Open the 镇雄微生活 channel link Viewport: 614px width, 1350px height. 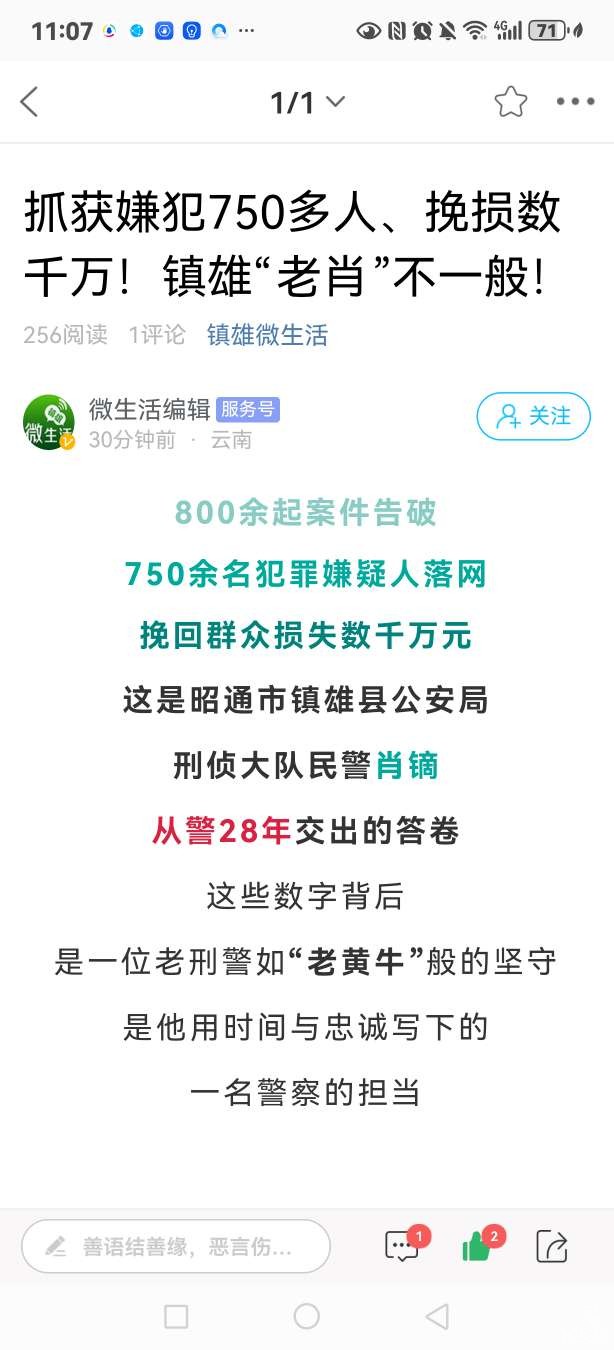point(267,335)
